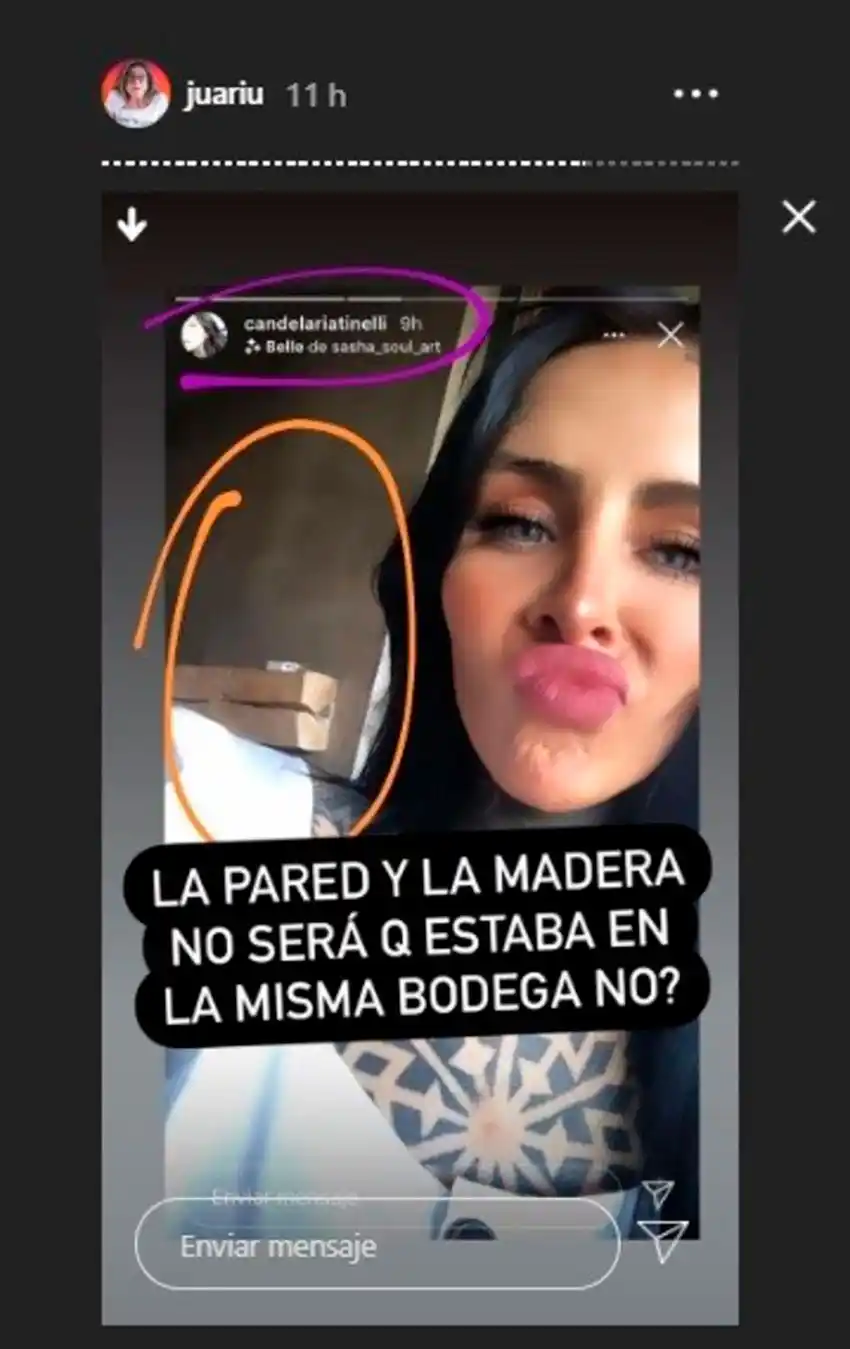This screenshot has width=850, height=1349.
Task: Close the story viewer
Action: point(798,217)
